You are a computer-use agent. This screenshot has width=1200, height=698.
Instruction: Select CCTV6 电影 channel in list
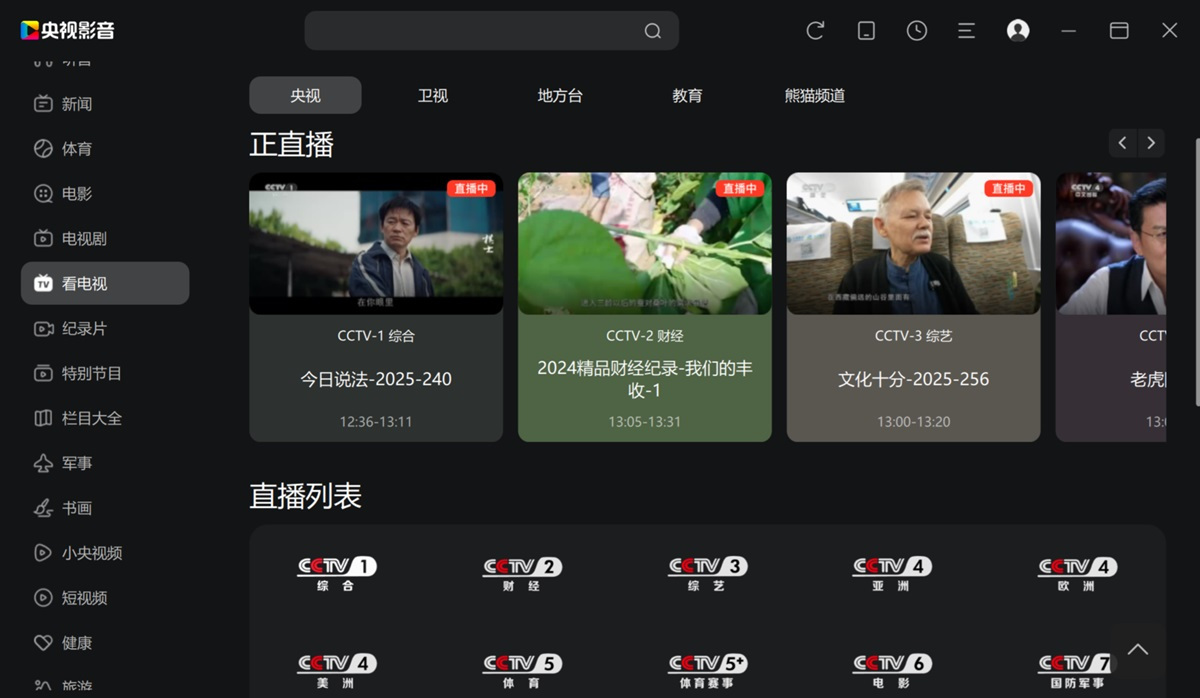point(892,670)
